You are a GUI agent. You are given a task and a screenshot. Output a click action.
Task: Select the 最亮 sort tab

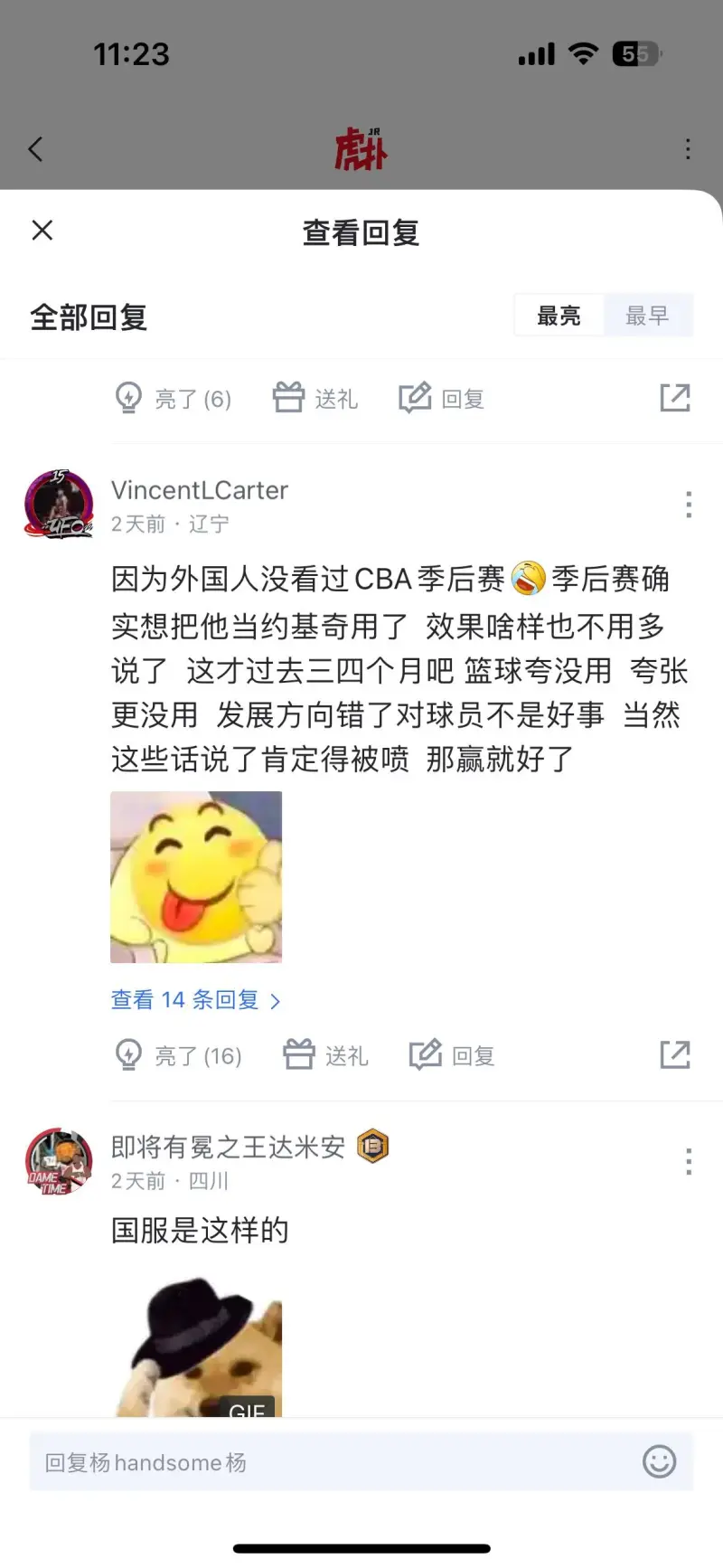pyautogui.click(x=559, y=316)
